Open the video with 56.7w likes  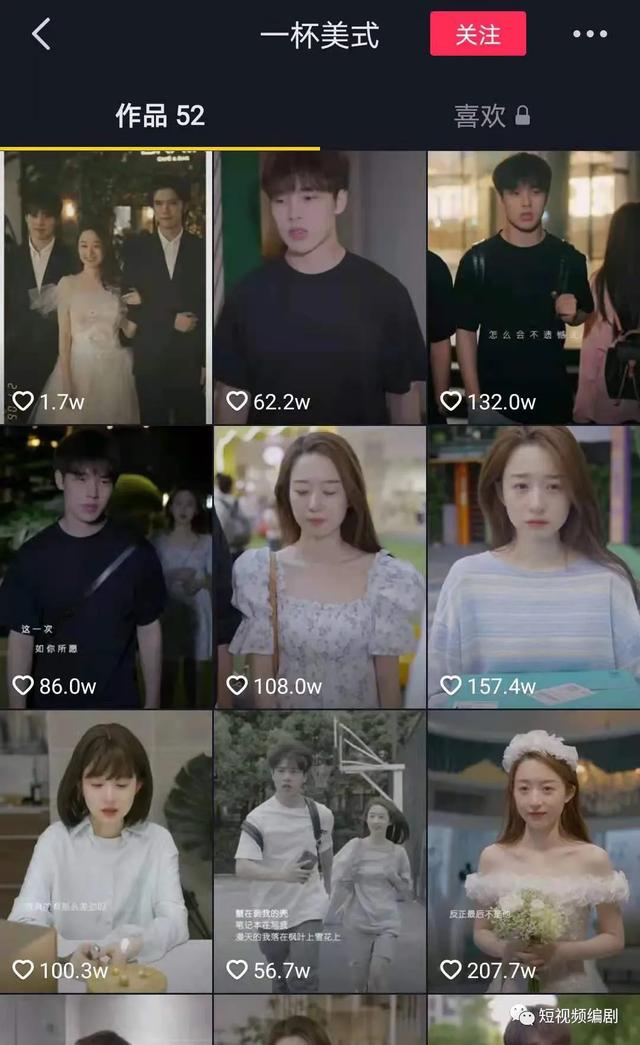(x=320, y=850)
